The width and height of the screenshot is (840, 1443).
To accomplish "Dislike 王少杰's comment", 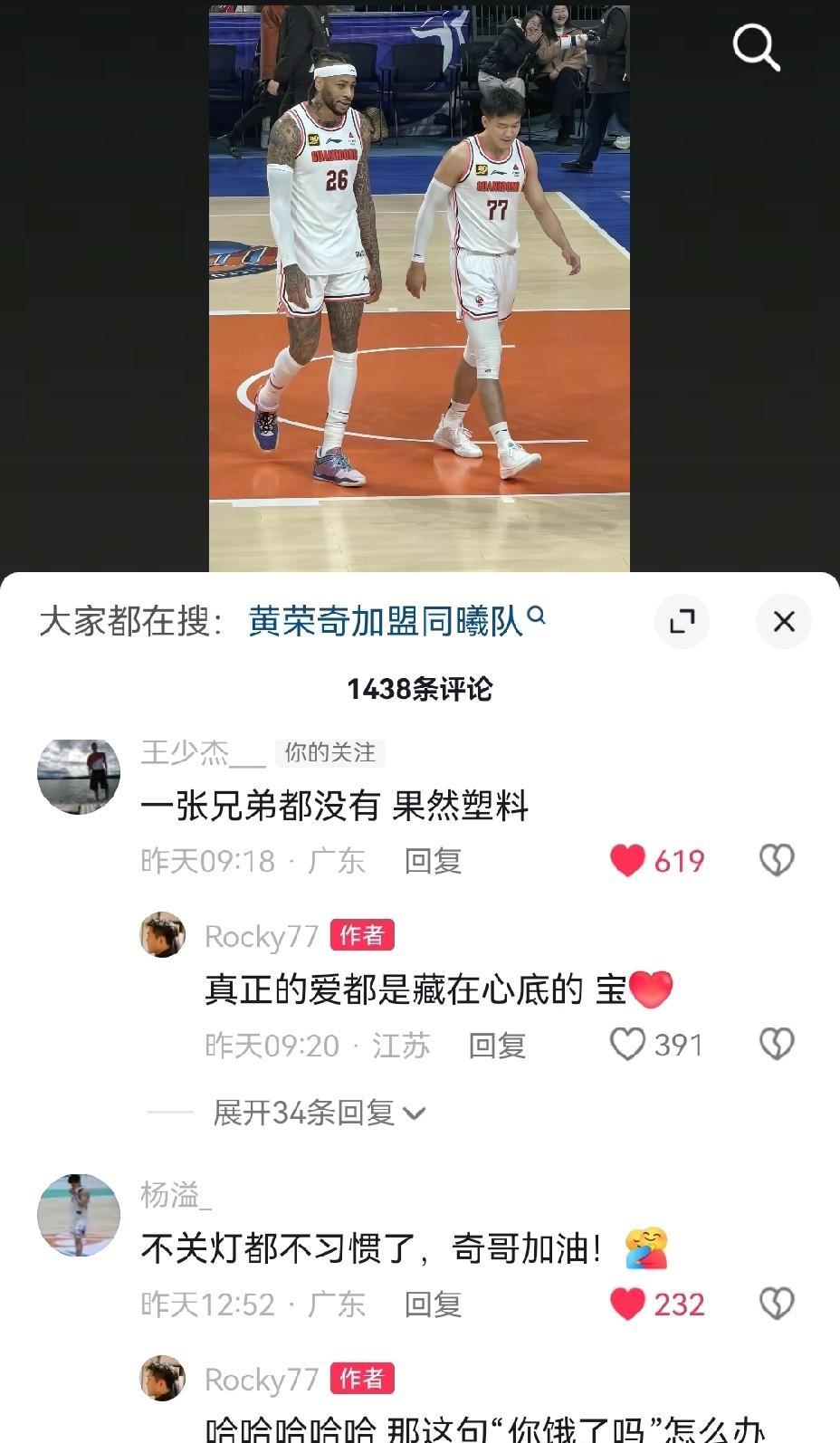I will click(776, 861).
